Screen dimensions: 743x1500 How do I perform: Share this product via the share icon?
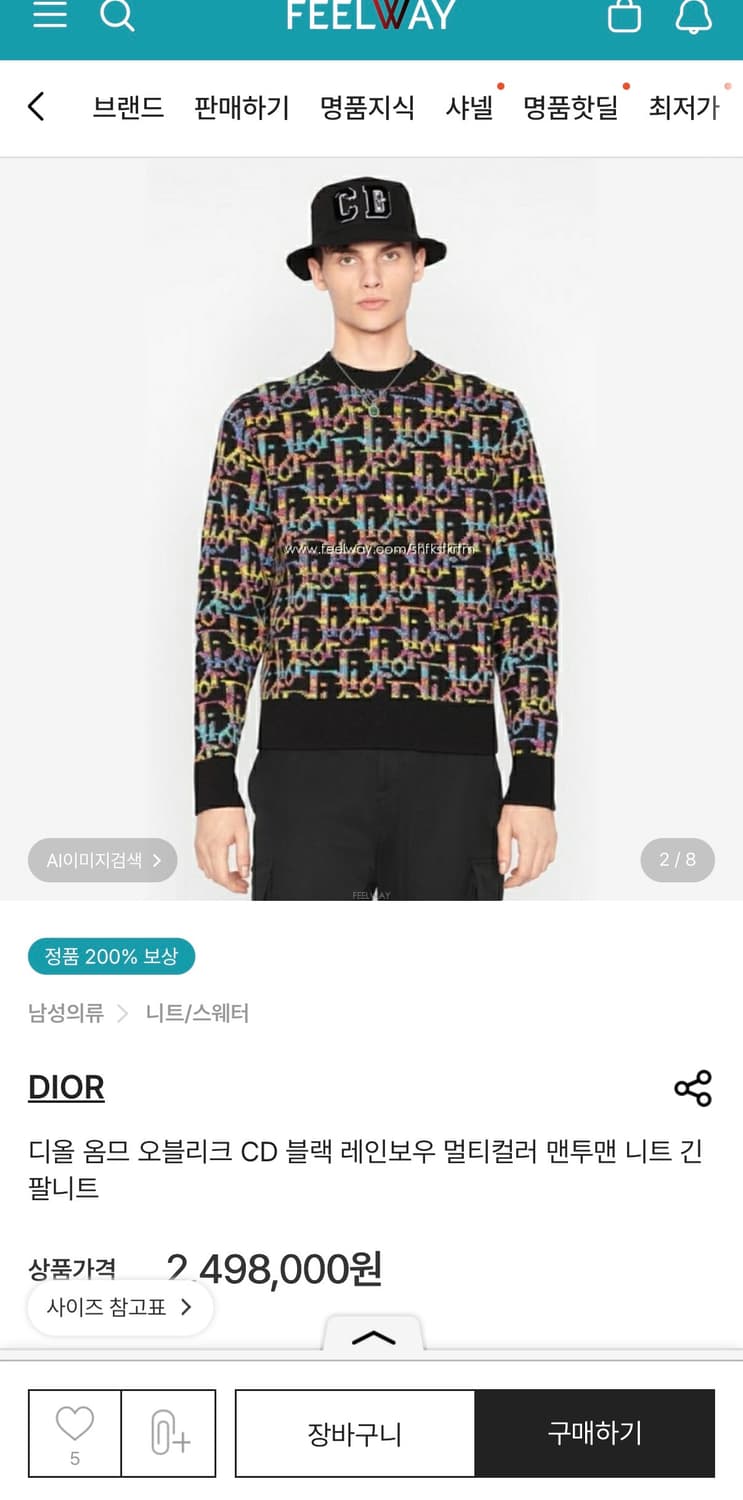694,1089
